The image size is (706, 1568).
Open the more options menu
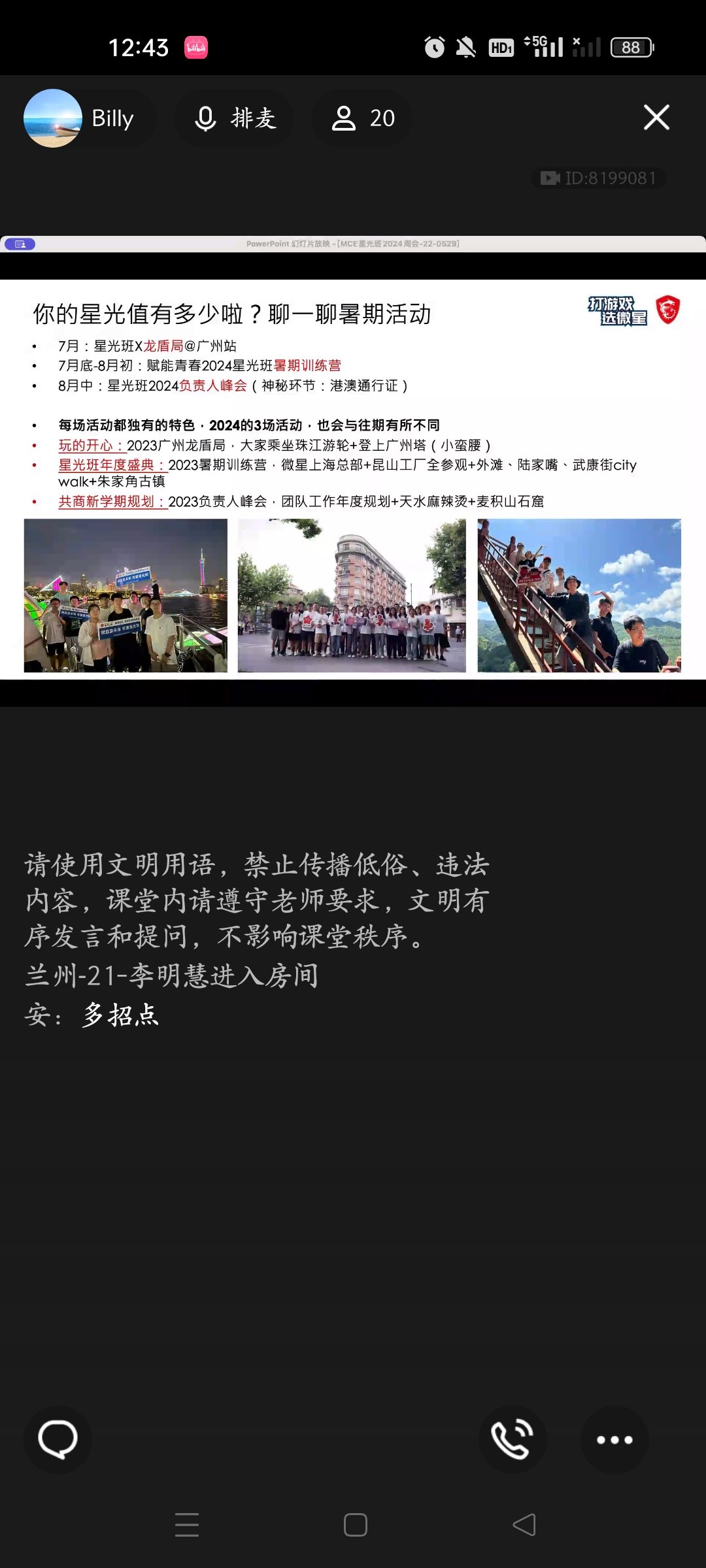[614, 1439]
